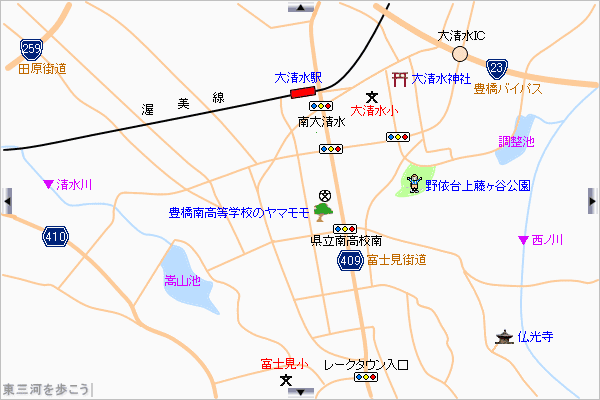Open the 仏光寺 temple marker
This screenshot has height=400, width=600.
click(506, 337)
